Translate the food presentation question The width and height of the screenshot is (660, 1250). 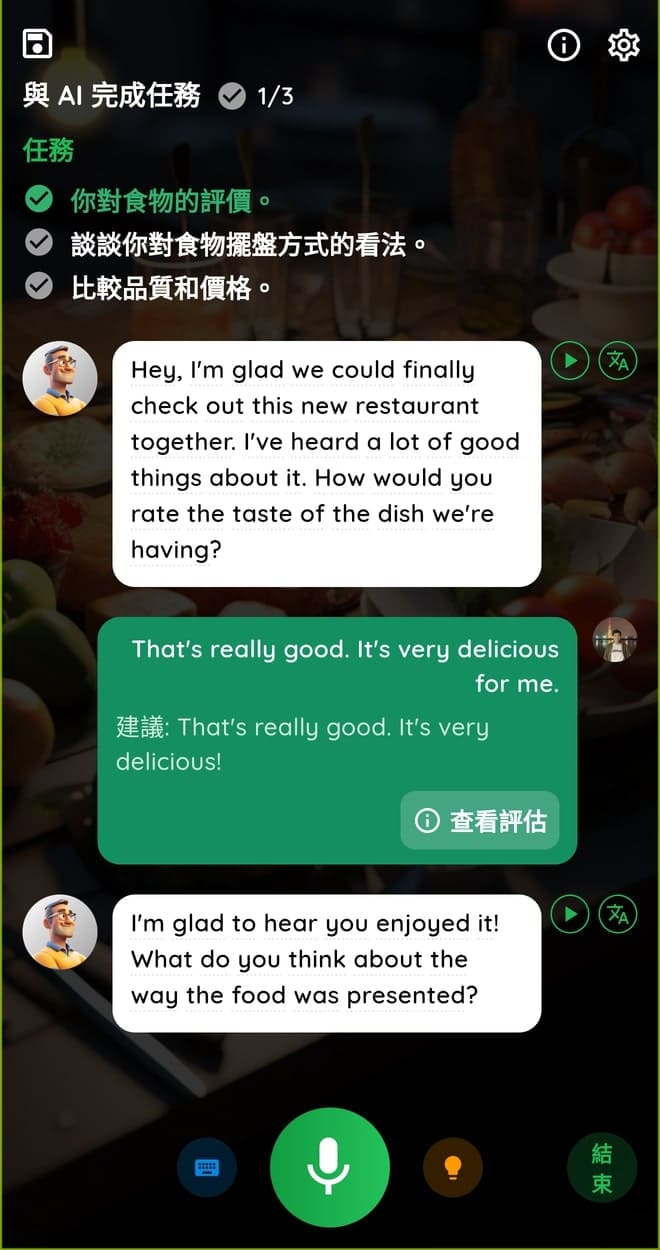coord(618,914)
